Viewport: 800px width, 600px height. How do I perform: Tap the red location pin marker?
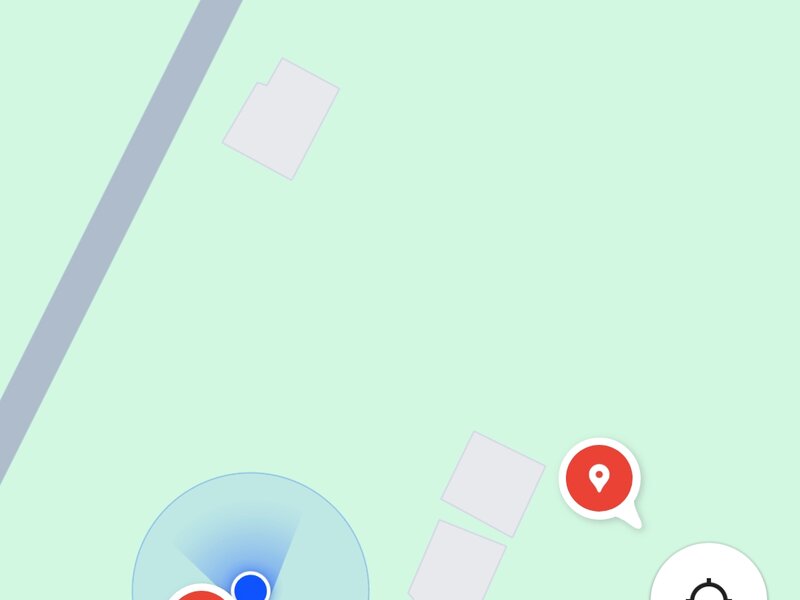tap(599, 479)
